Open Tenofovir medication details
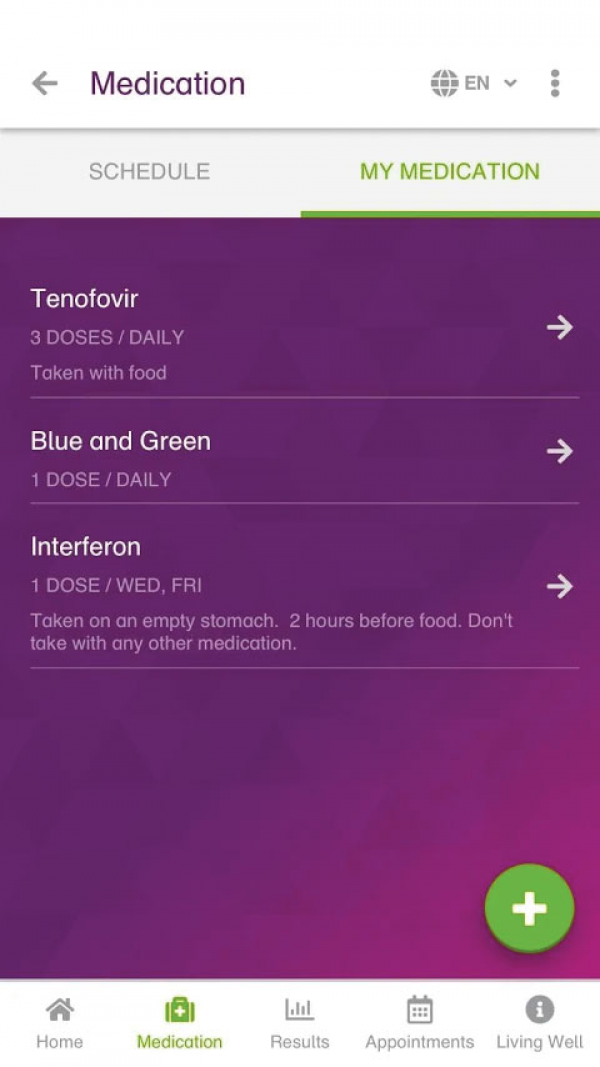This screenshot has height=1067, width=600. [305, 332]
